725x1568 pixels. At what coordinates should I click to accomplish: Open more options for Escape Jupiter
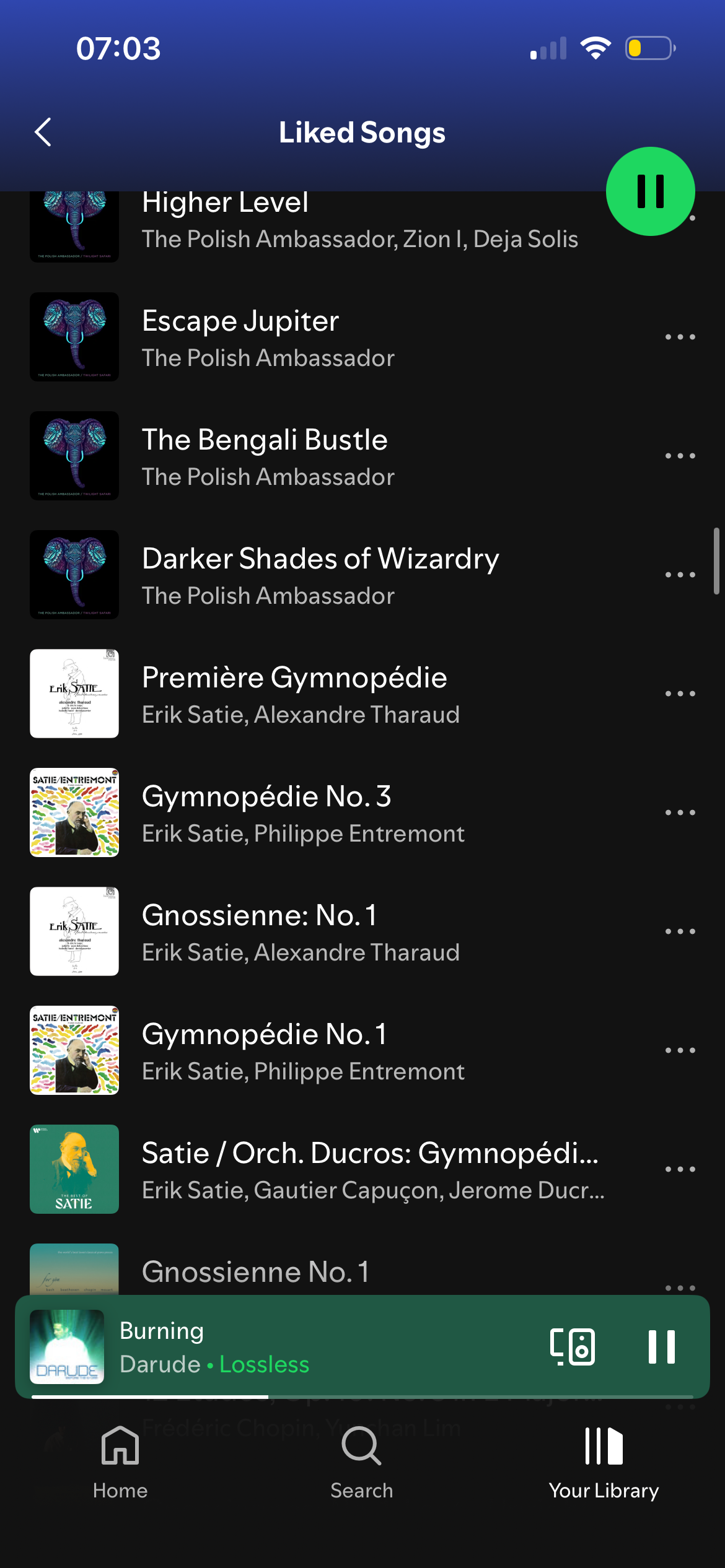tap(680, 338)
